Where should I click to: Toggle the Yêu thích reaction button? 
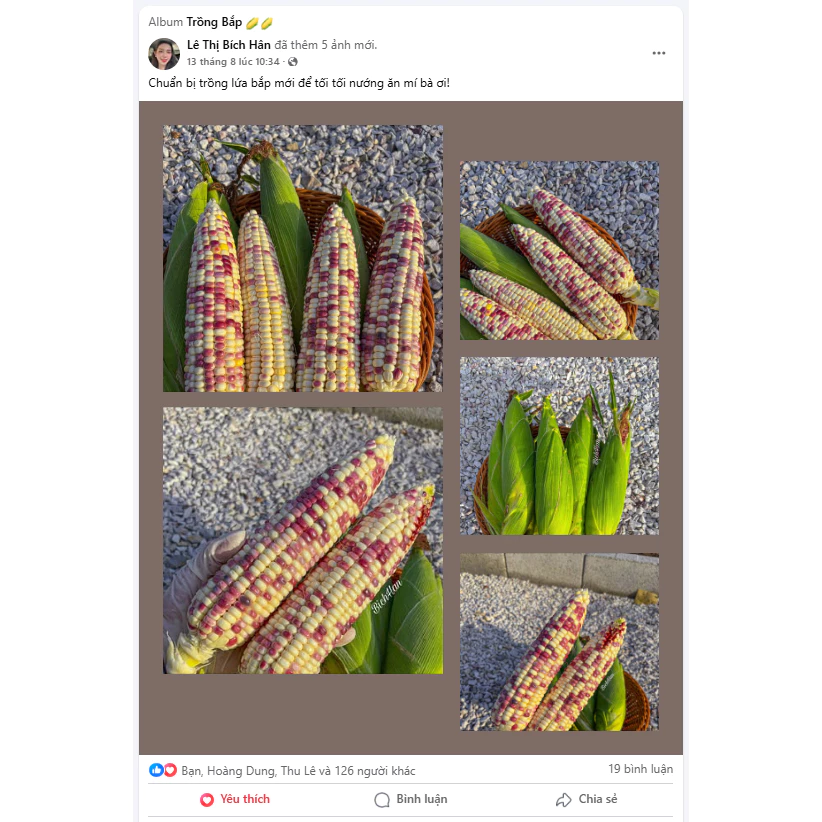(x=235, y=799)
